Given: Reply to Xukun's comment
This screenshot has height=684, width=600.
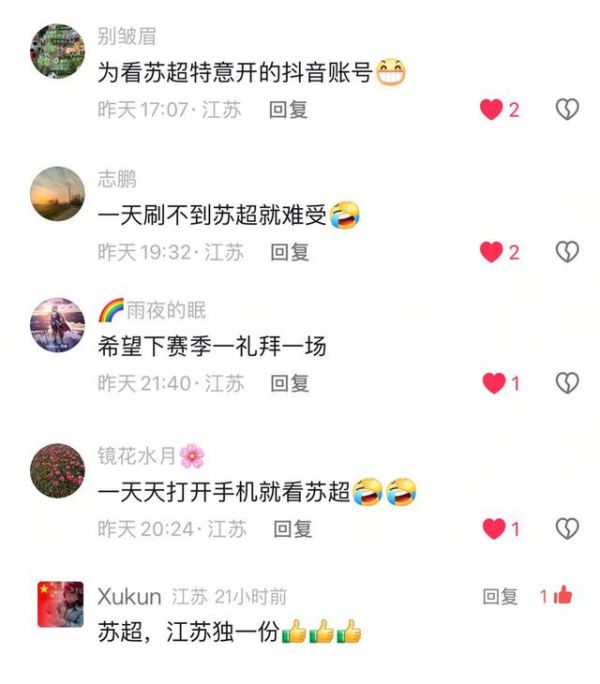Looking at the screenshot, I should coord(500,597).
